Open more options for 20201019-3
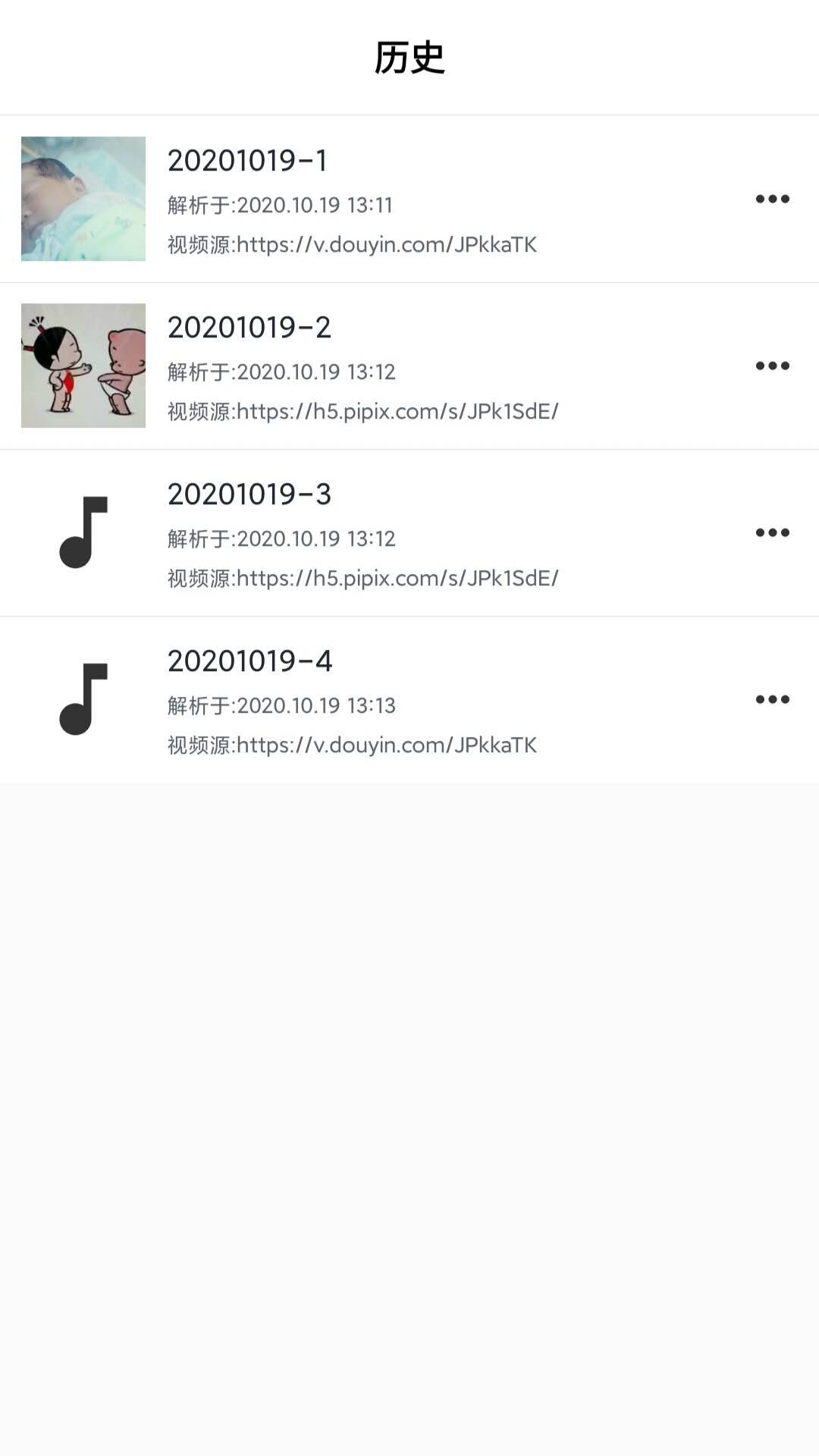 pyautogui.click(x=772, y=533)
